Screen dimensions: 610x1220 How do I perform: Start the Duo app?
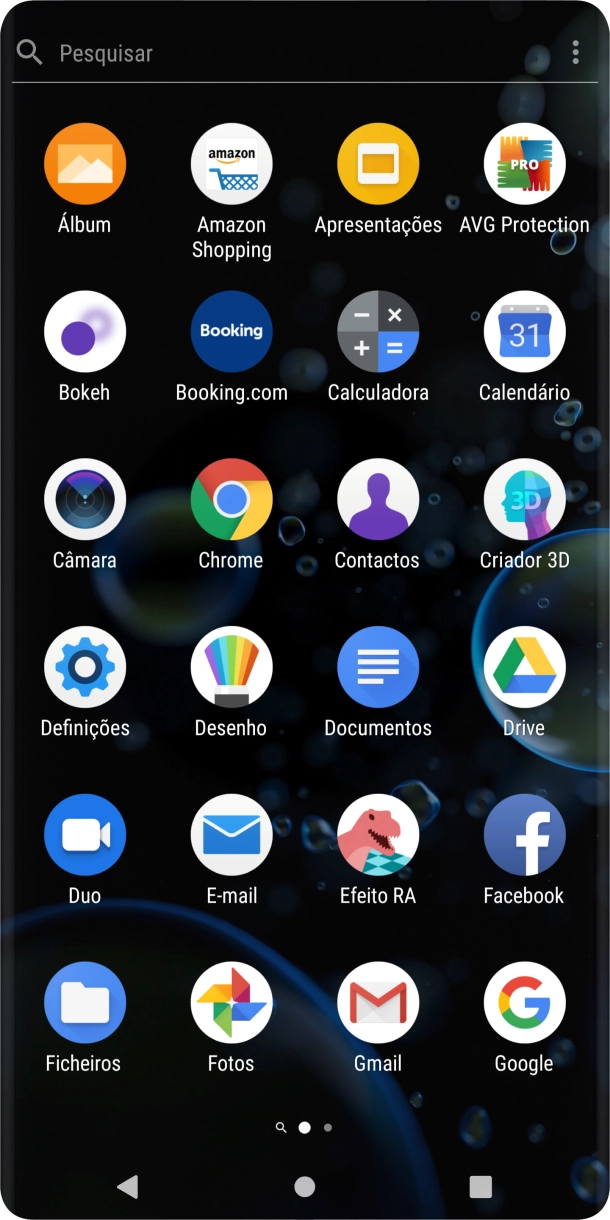(85, 835)
